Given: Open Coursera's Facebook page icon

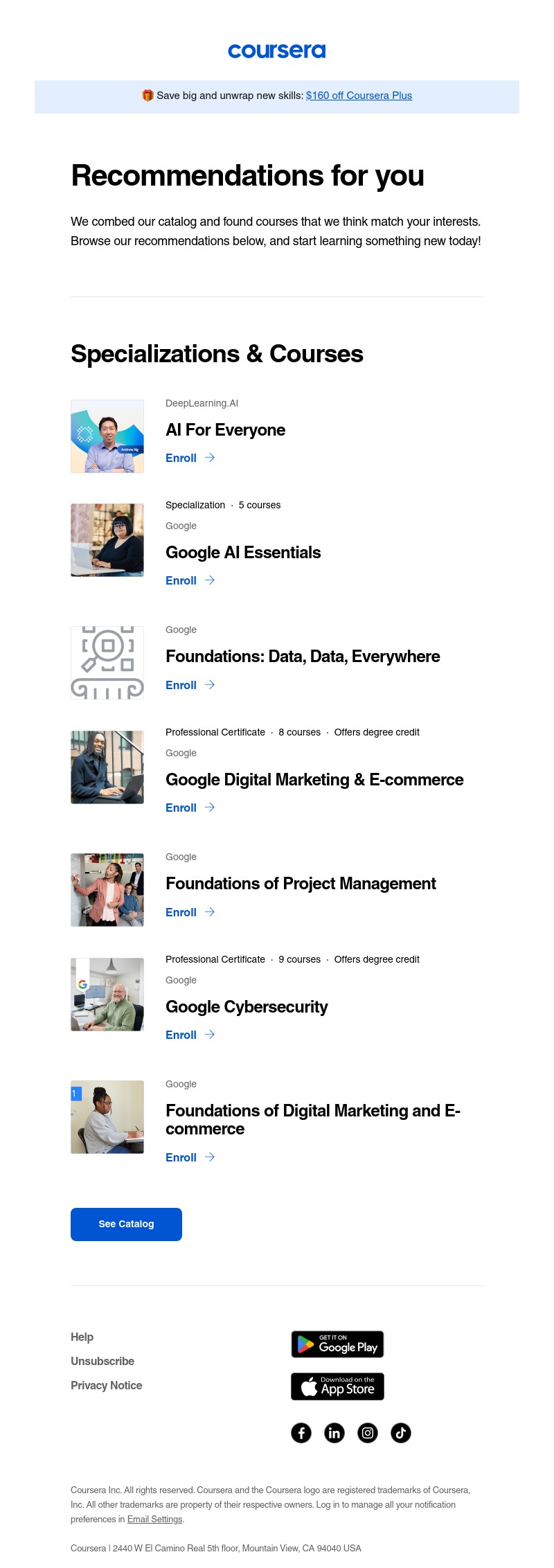Looking at the screenshot, I should point(301,1432).
